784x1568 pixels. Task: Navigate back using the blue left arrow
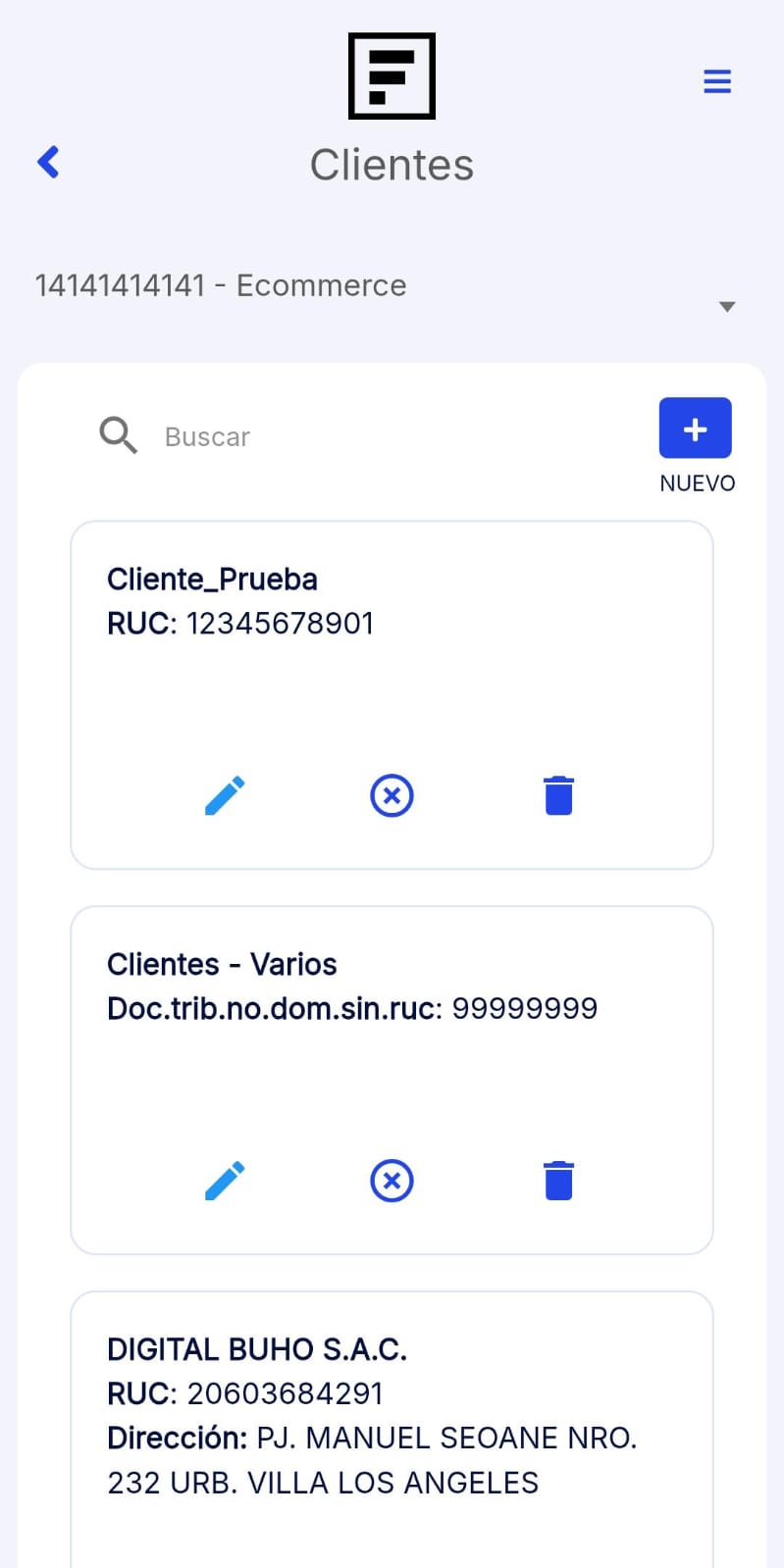point(47,161)
